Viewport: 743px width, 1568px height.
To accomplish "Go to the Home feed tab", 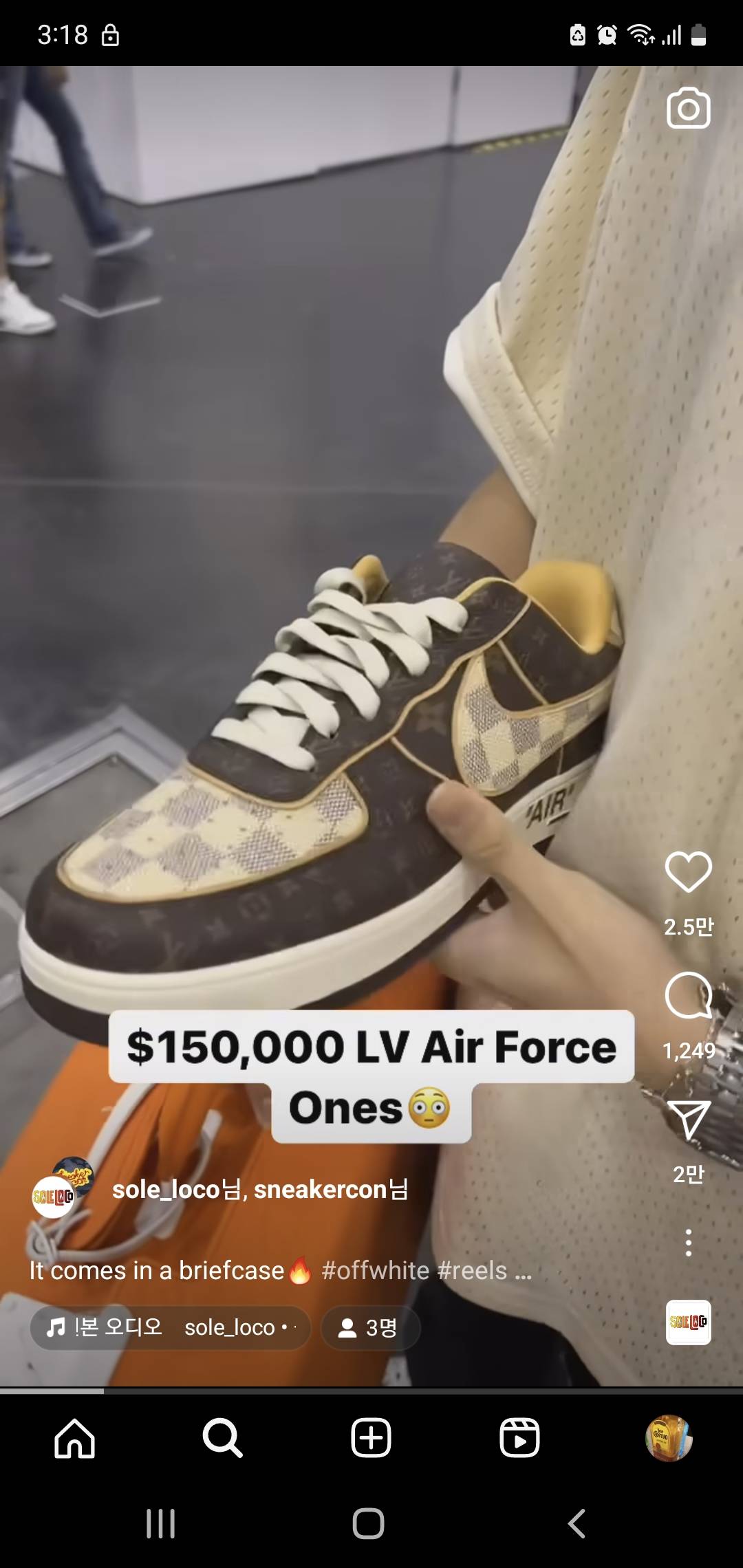I will (x=74, y=1438).
